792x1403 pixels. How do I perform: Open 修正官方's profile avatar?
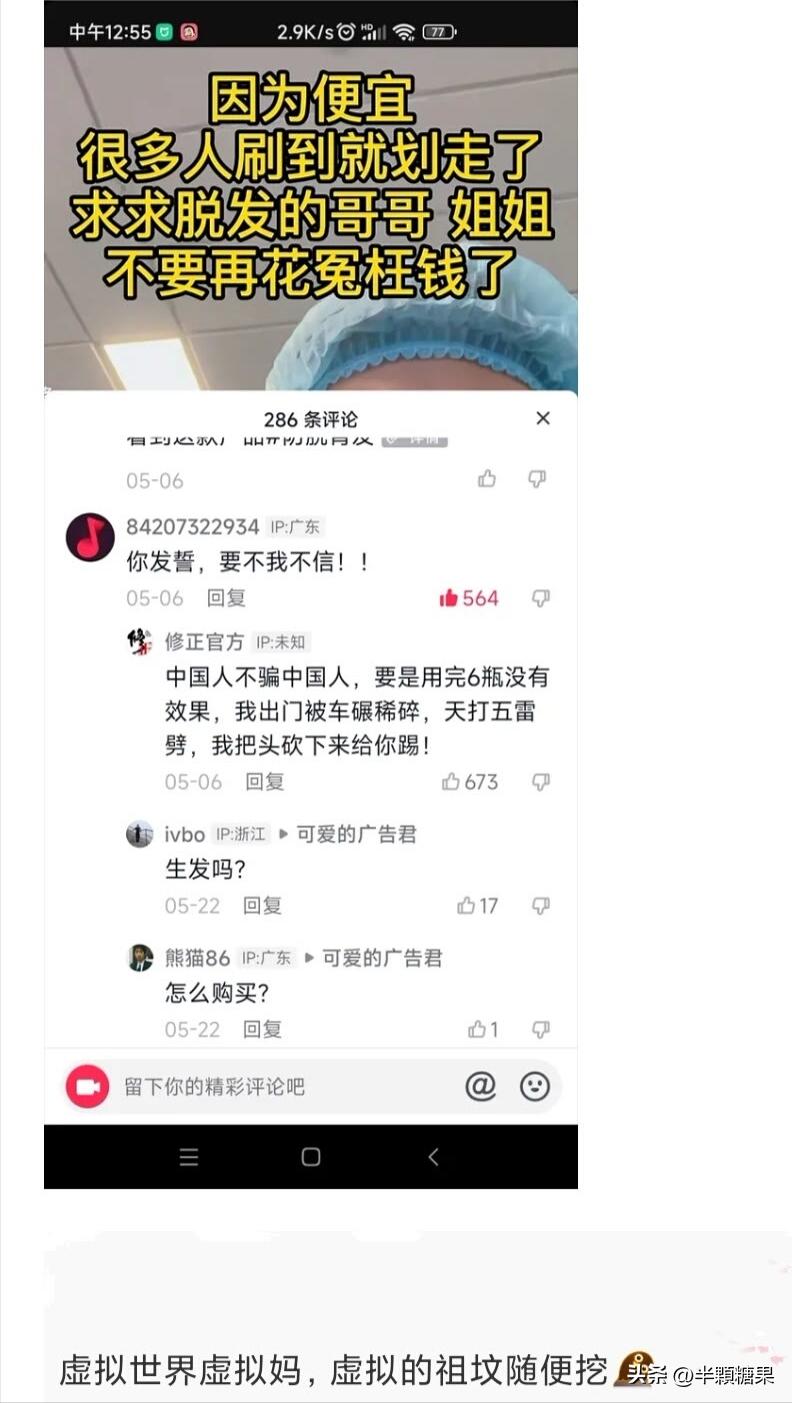(141, 641)
